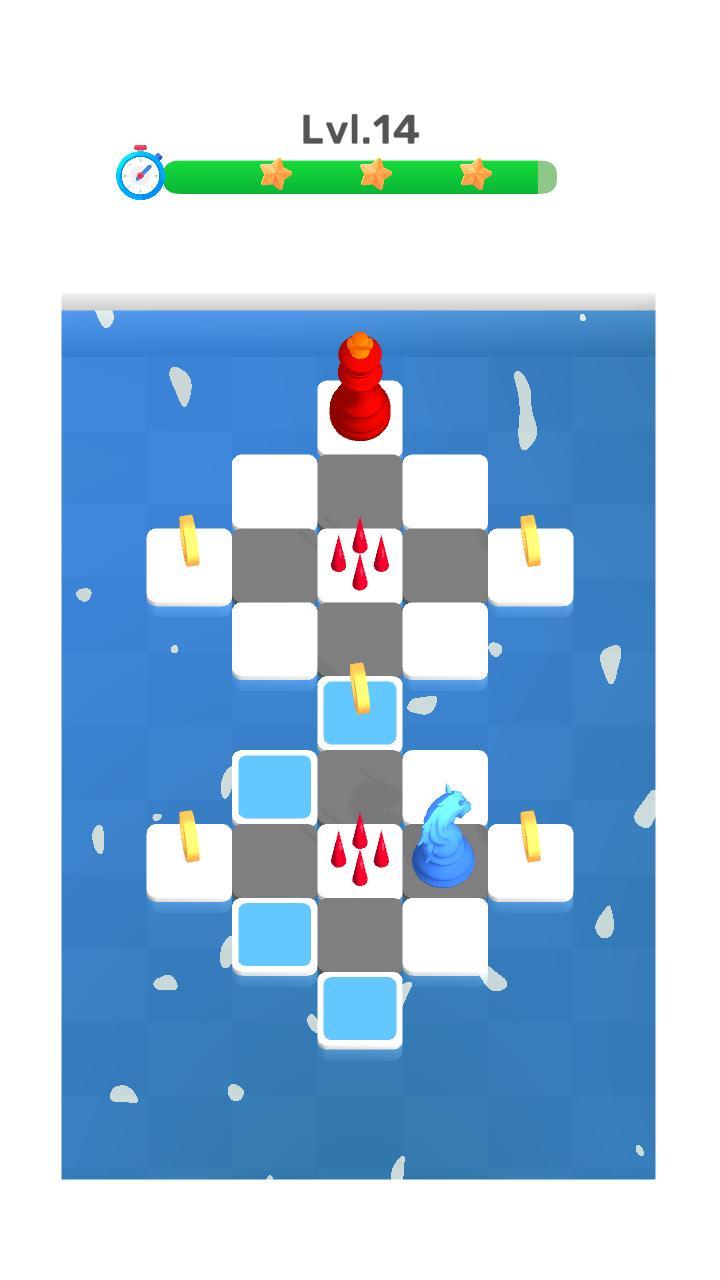Tap the blue tile holding a gold ring

tap(360, 712)
